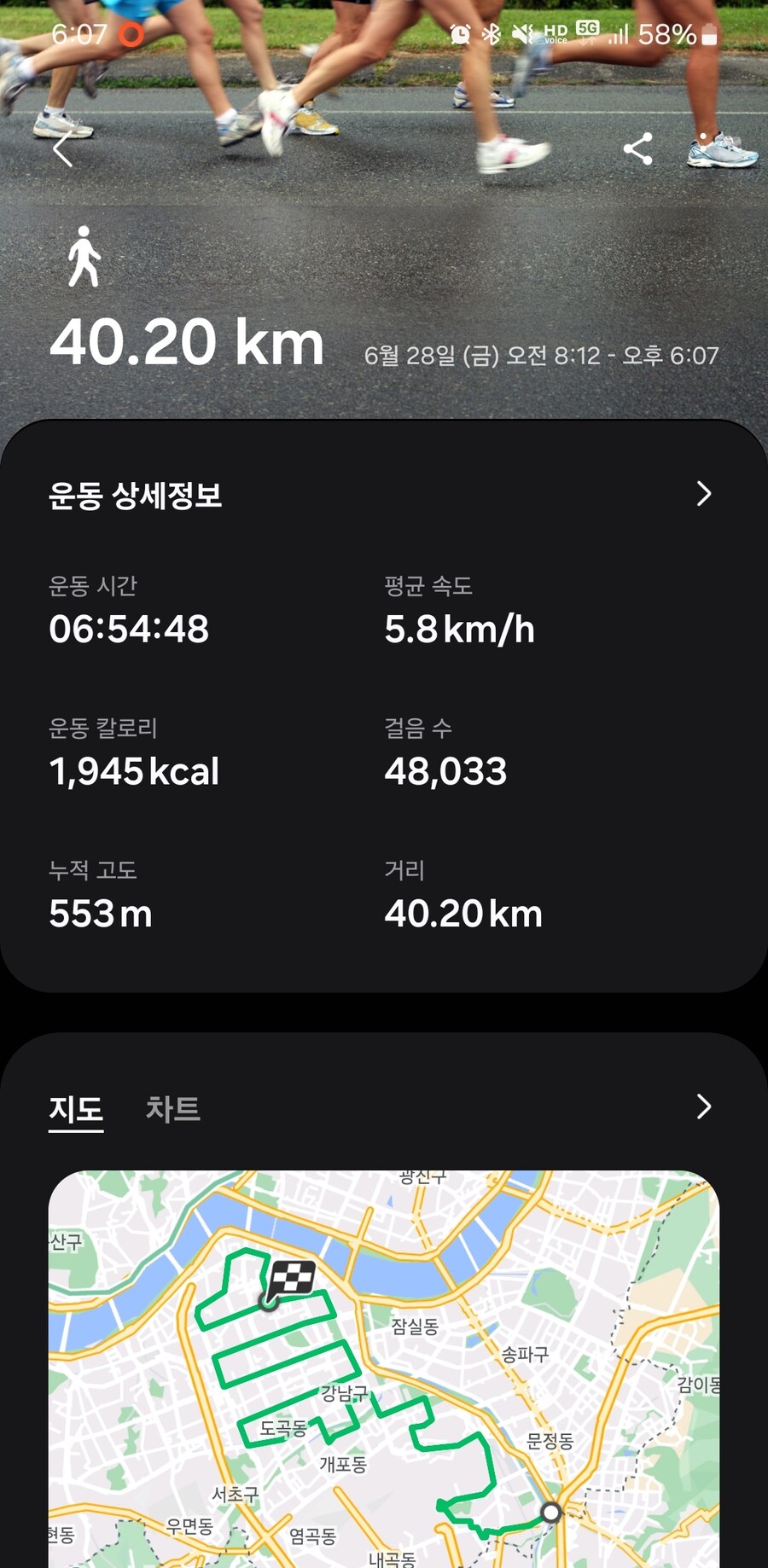Tap the workout date and time text

pos(543,354)
